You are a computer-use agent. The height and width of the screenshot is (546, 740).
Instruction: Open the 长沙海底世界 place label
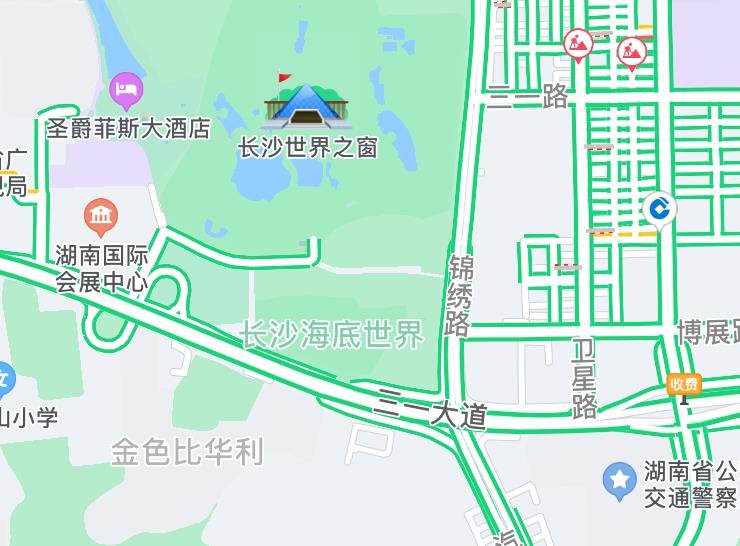click(x=332, y=334)
